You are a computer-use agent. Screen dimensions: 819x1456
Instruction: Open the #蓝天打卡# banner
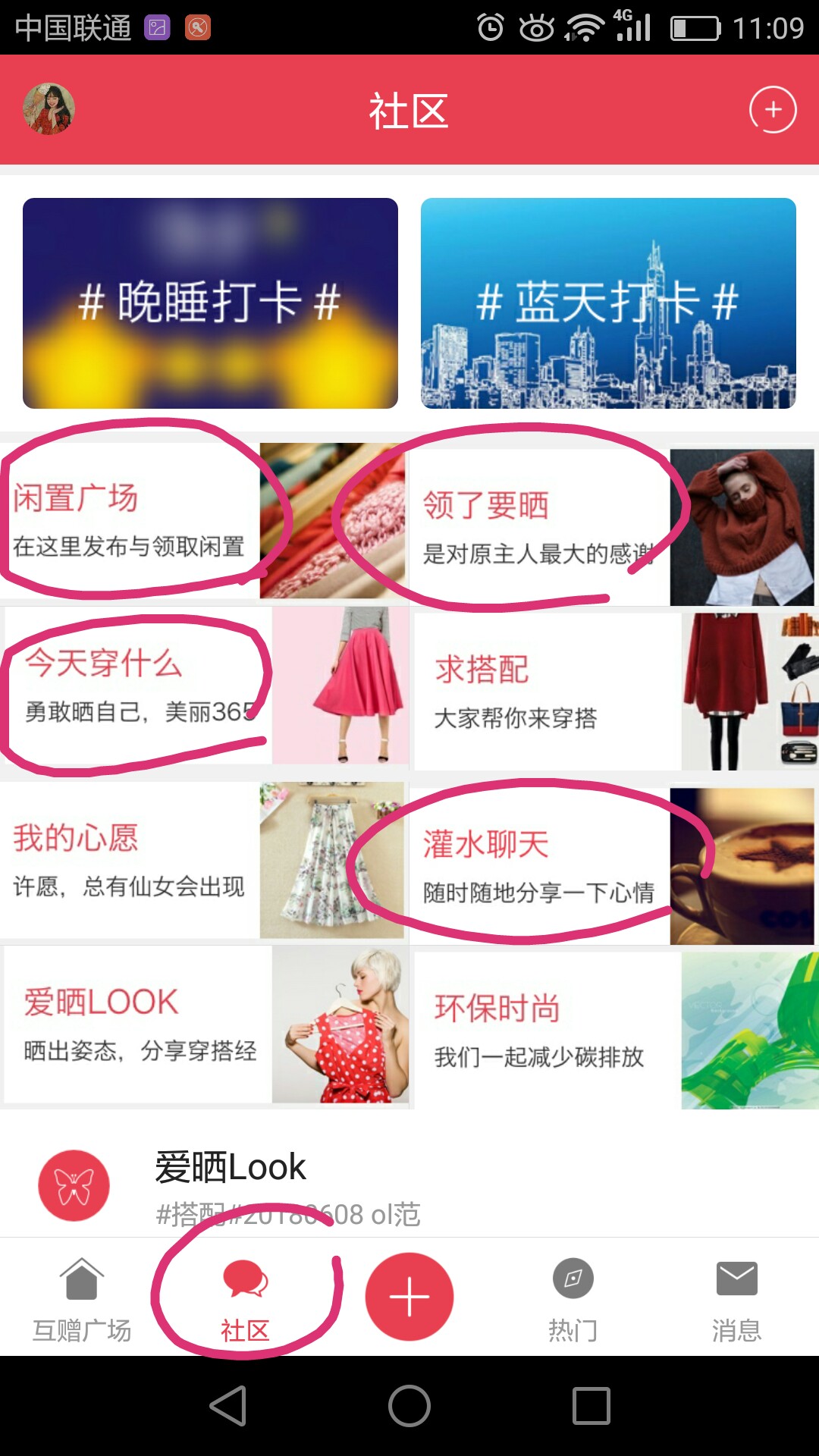coord(608,303)
